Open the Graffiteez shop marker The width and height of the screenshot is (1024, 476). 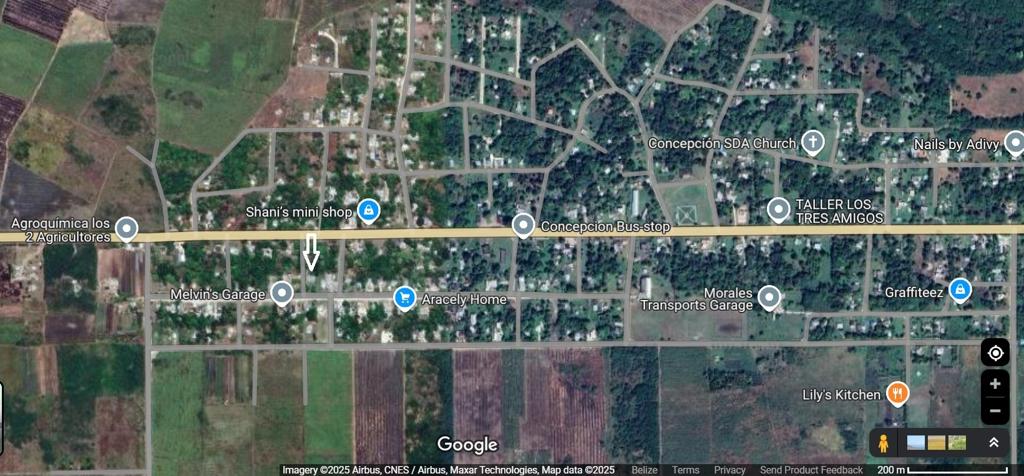[x=959, y=290]
